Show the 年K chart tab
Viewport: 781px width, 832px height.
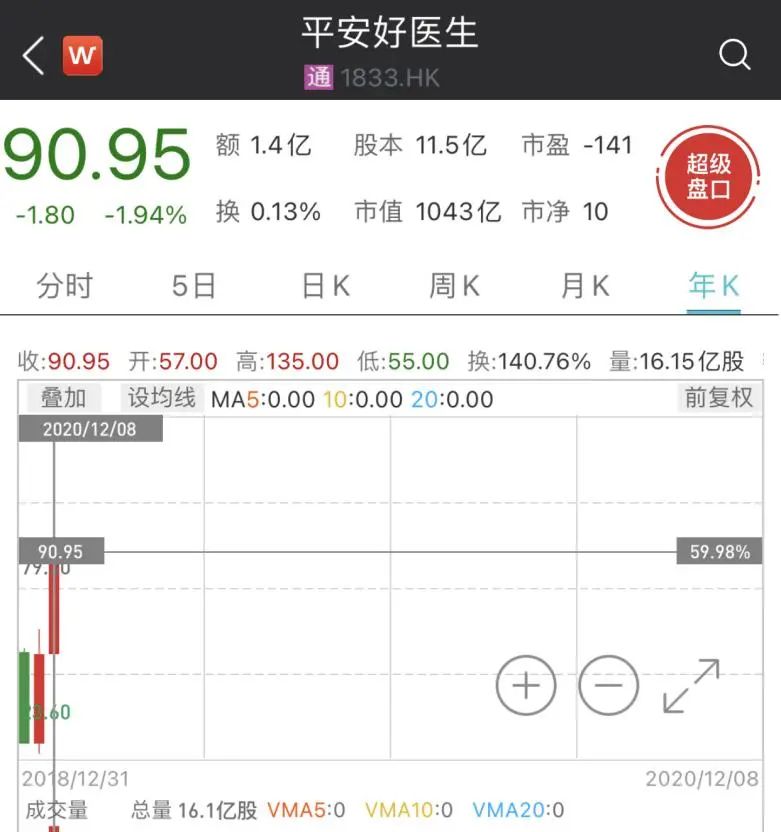pyautogui.click(x=714, y=286)
